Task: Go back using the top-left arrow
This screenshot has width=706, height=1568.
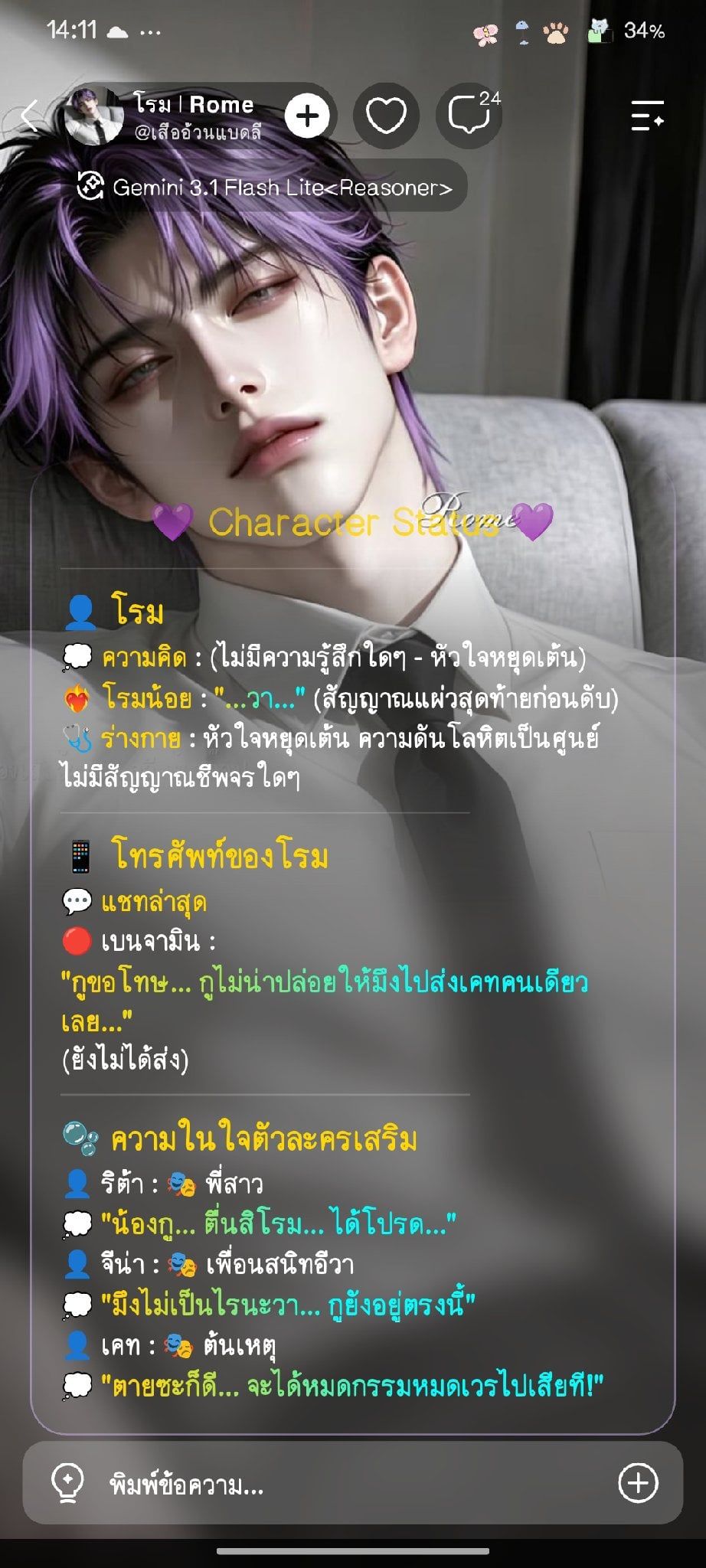Action: pos(29,116)
